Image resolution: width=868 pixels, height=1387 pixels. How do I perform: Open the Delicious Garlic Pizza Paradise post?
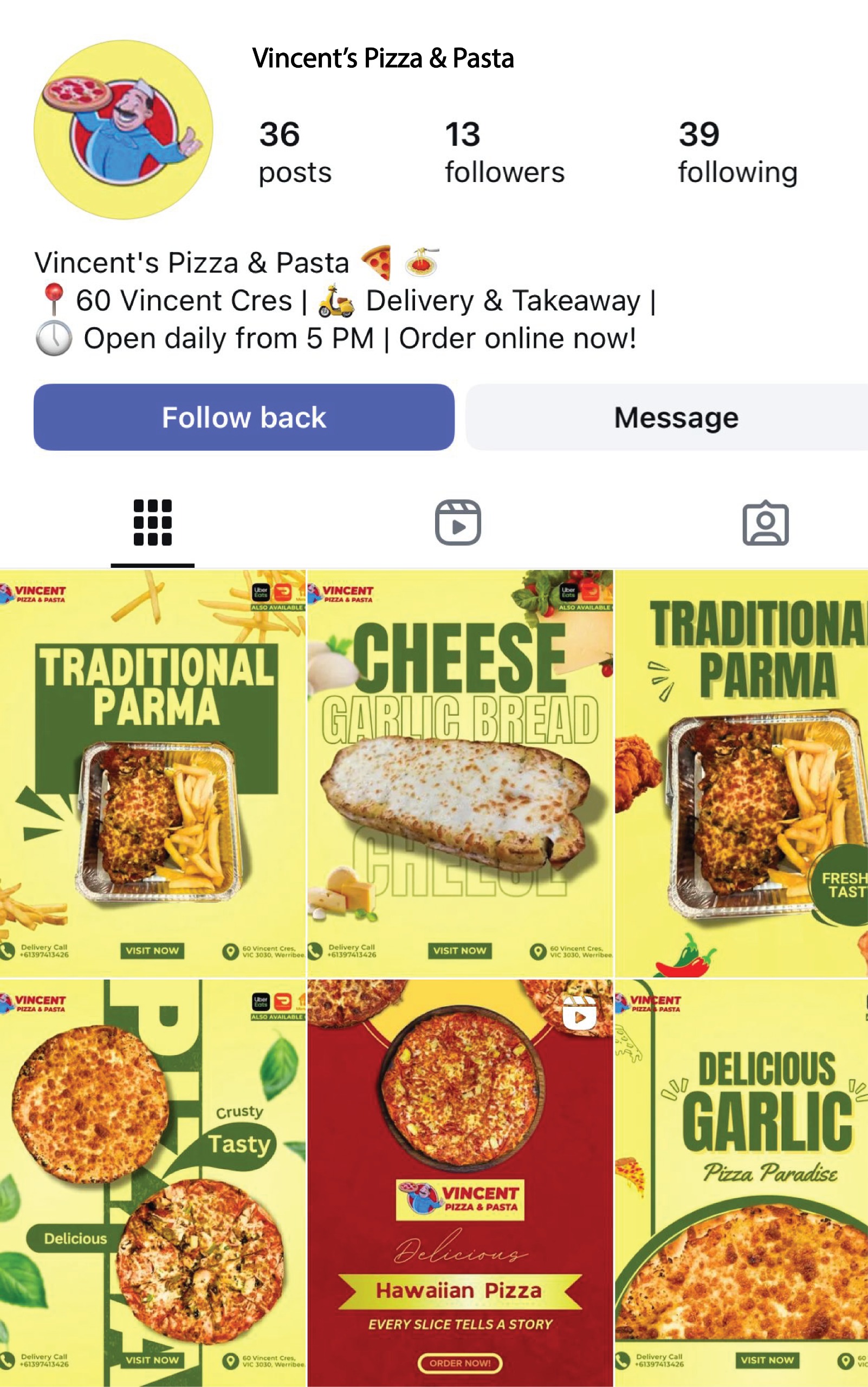point(741,1183)
